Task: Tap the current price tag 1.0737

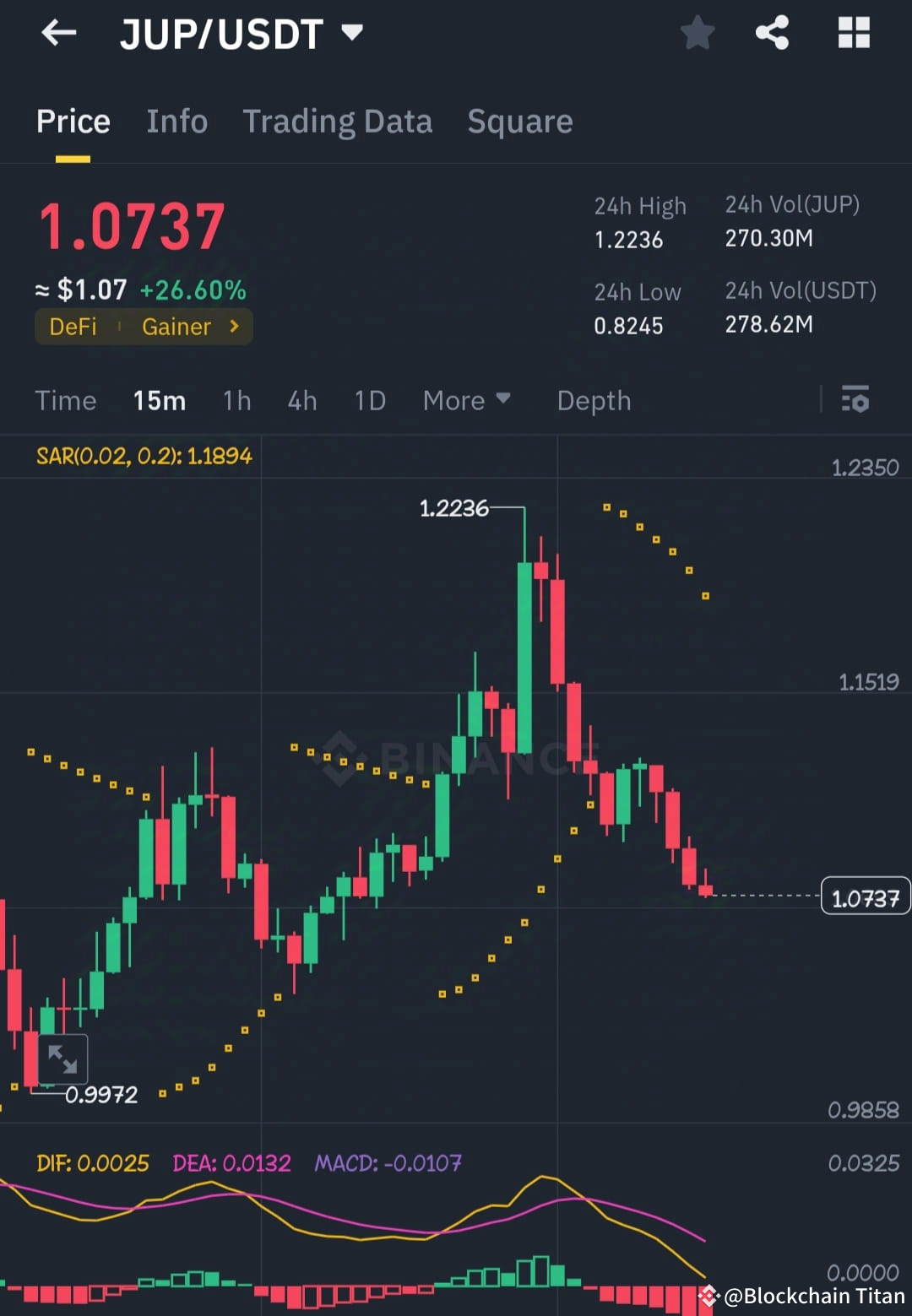Action: tap(865, 896)
